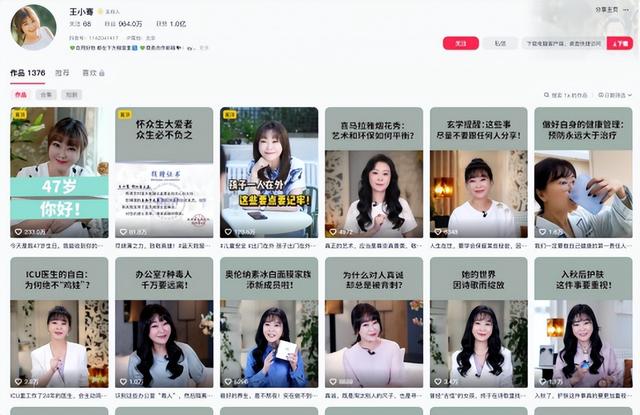The height and width of the screenshot is (415, 640).
Task: Expand the 日期筛选 date filter dropdown
Action: [x=615, y=95]
